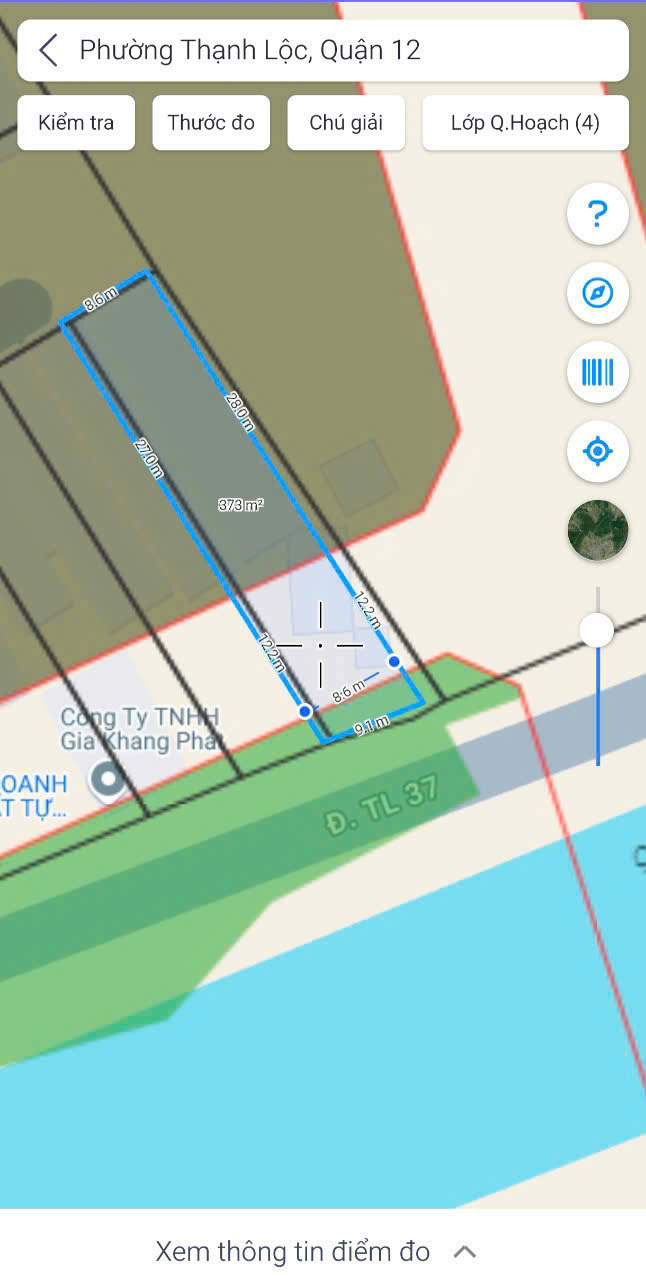Open Công Ty TNHH Gia Khang Phát marker

click(x=107, y=779)
